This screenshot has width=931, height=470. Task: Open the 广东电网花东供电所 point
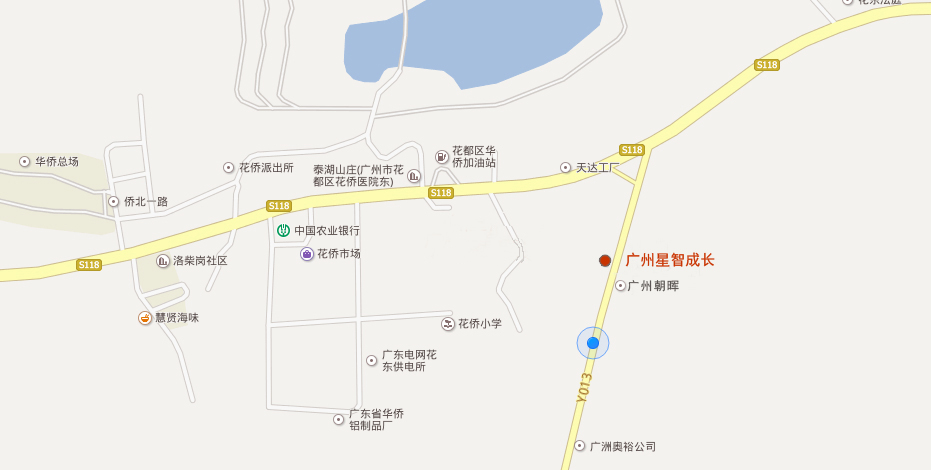click(x=372, y=360)
